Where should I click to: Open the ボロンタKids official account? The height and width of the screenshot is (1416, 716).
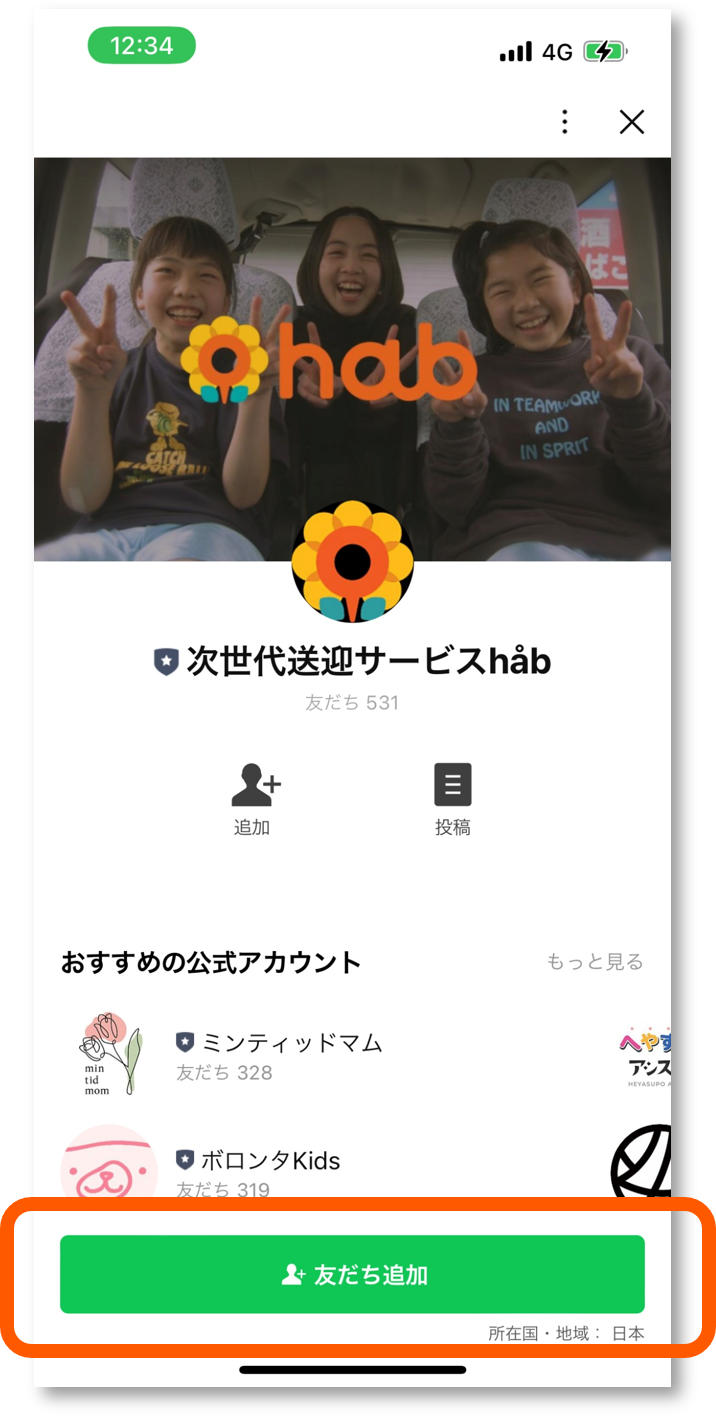coord(271,1161)
